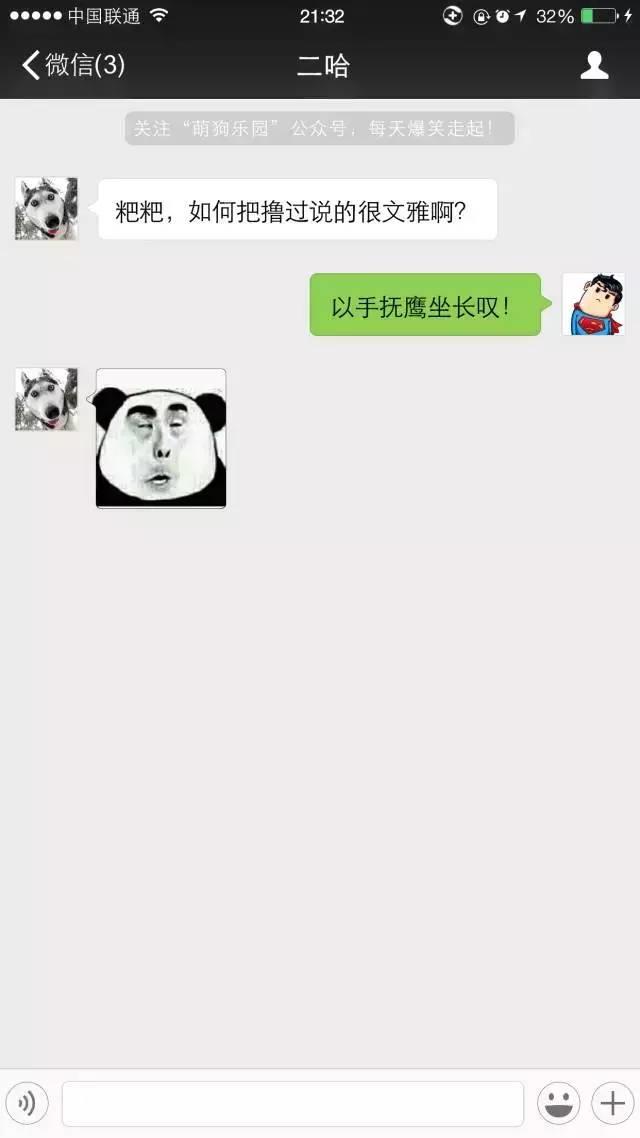640x1138 pixels.
Task: Go back to the WeChat list
Action: [x=72, y=66]
